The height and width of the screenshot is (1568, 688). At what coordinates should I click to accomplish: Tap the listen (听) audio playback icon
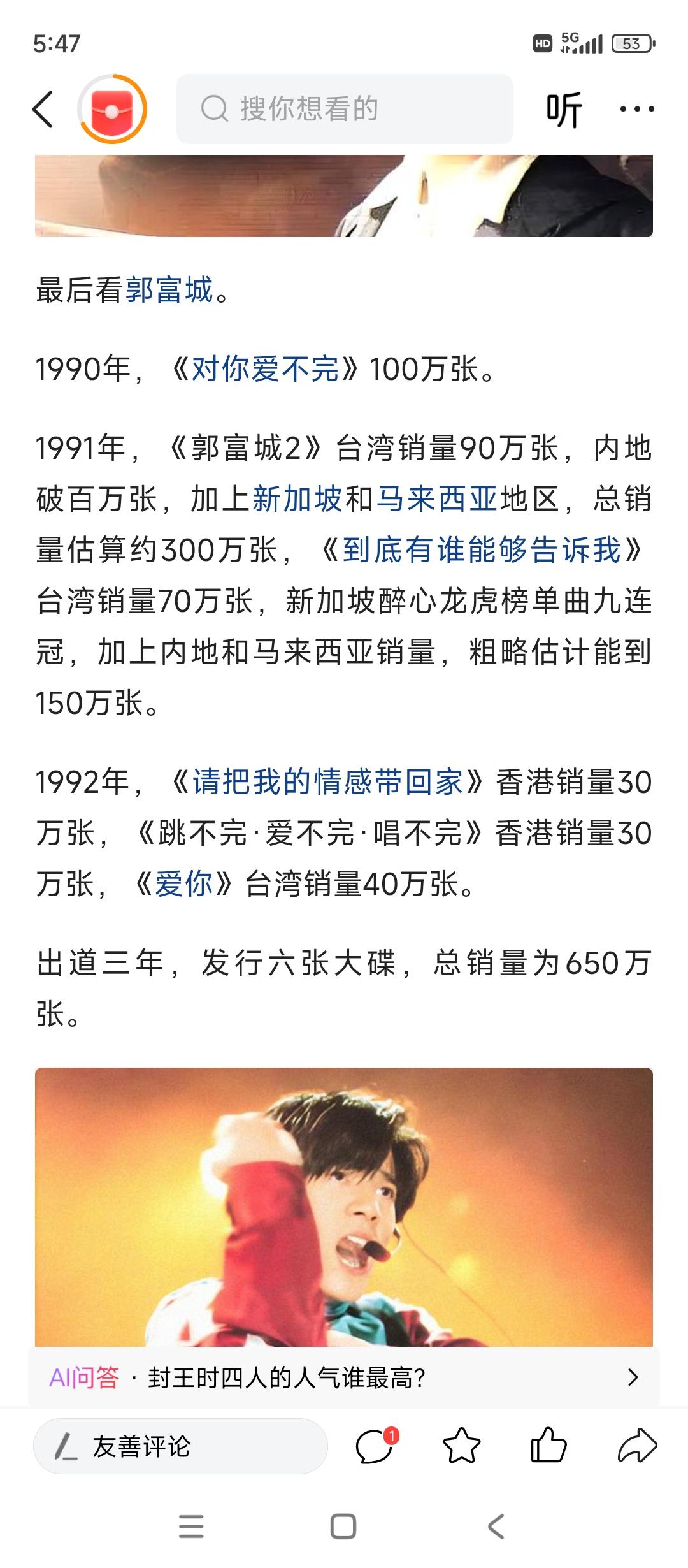[x=563, y=110]
